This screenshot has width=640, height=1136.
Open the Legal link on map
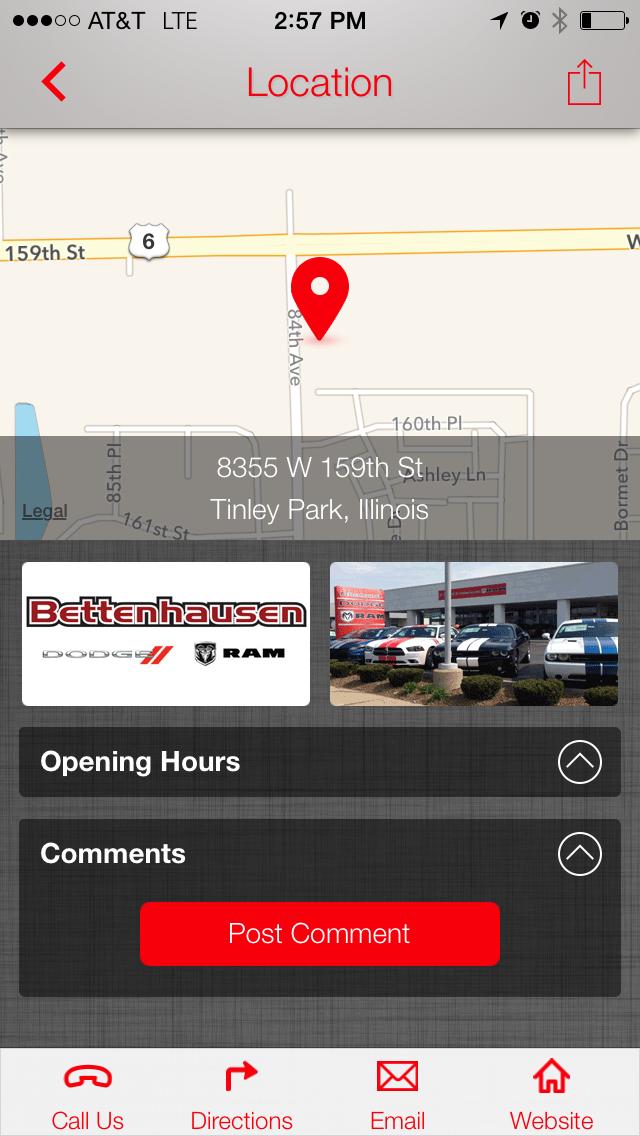tap(44, 511)
